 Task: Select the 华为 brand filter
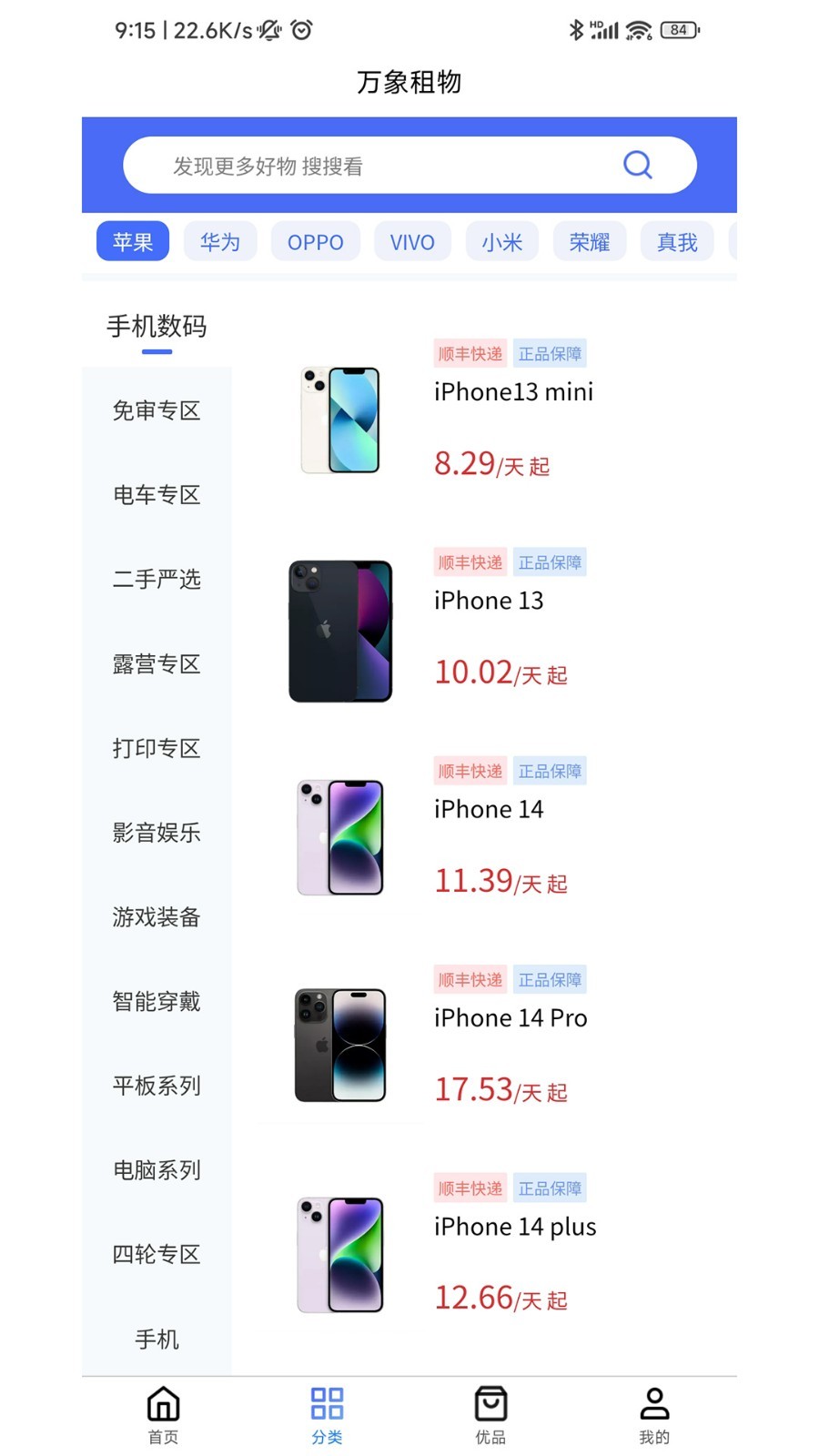220,241
